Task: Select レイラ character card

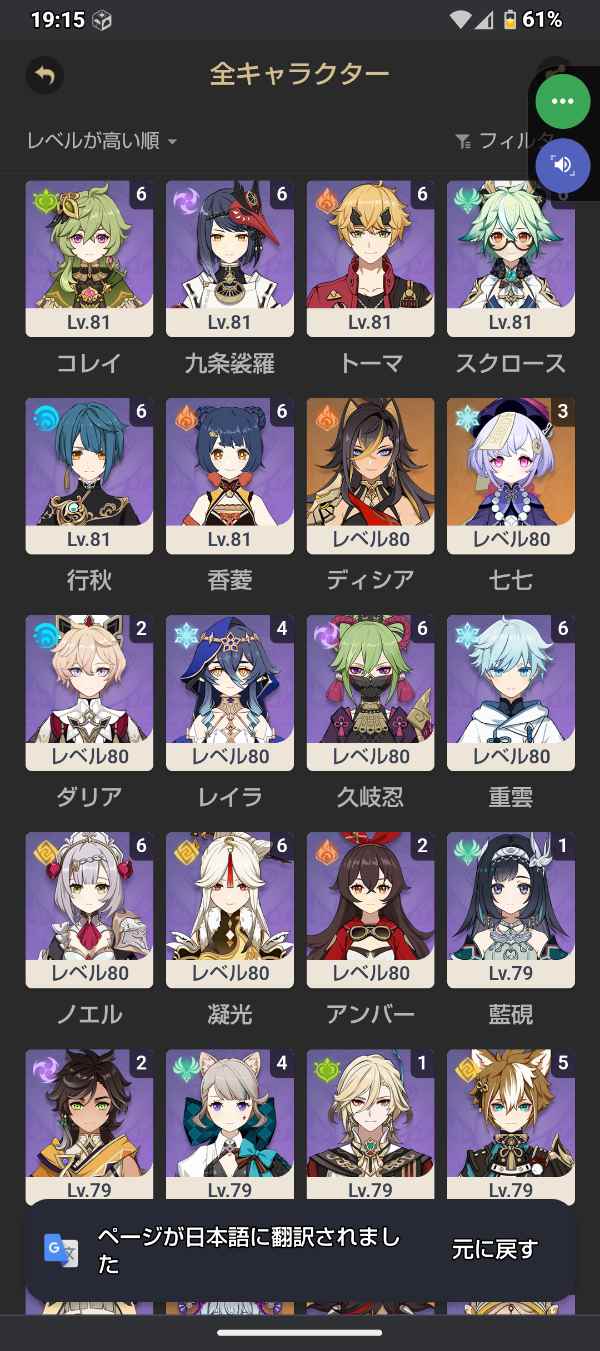Action: tap(230, 692)
